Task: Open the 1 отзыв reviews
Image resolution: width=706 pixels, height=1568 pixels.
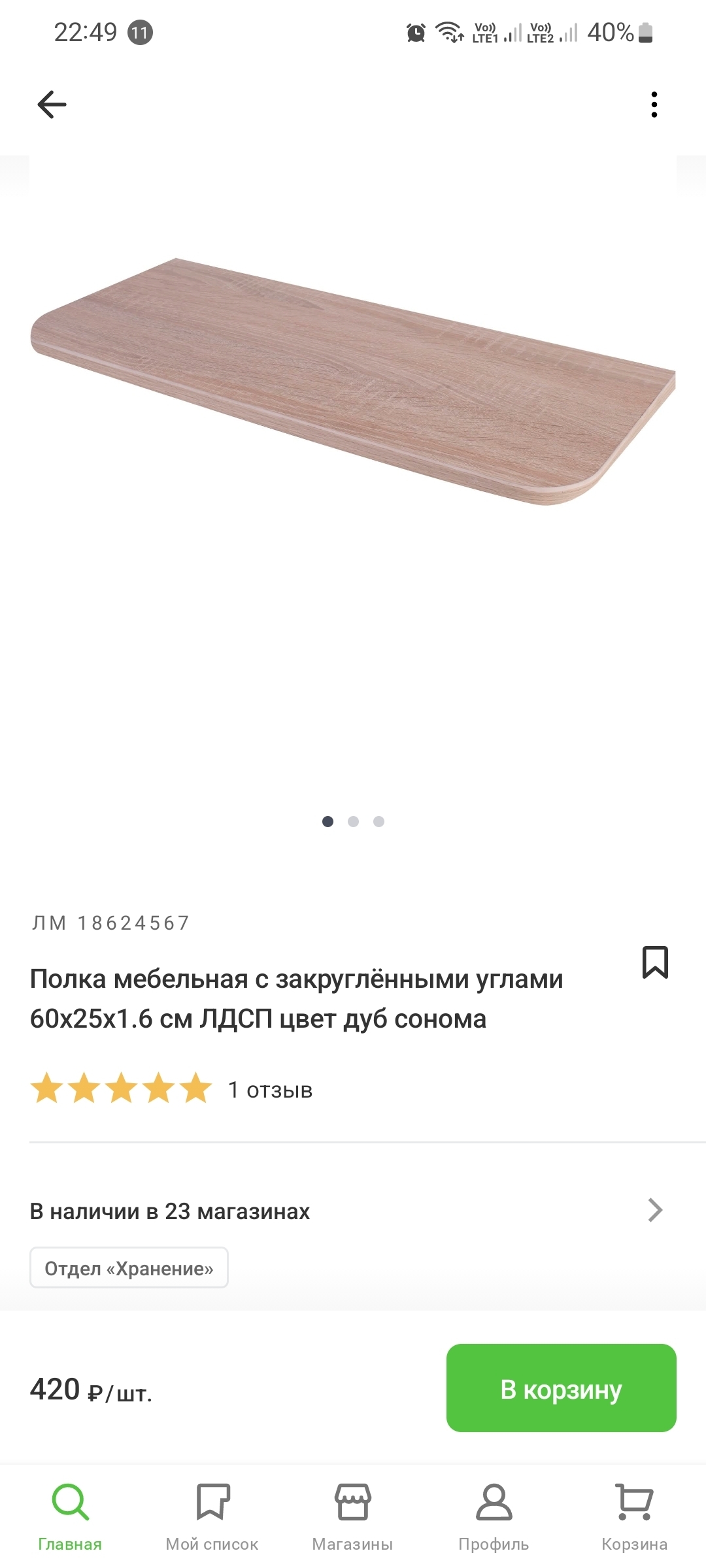Action: 269,1090
